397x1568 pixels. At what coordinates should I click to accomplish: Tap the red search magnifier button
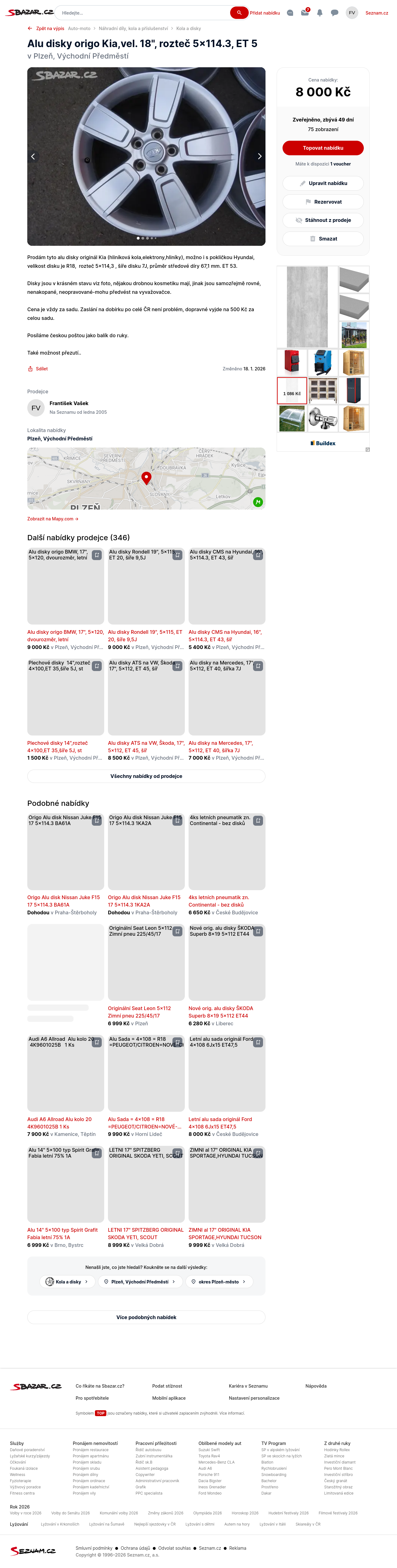(239, 13)
